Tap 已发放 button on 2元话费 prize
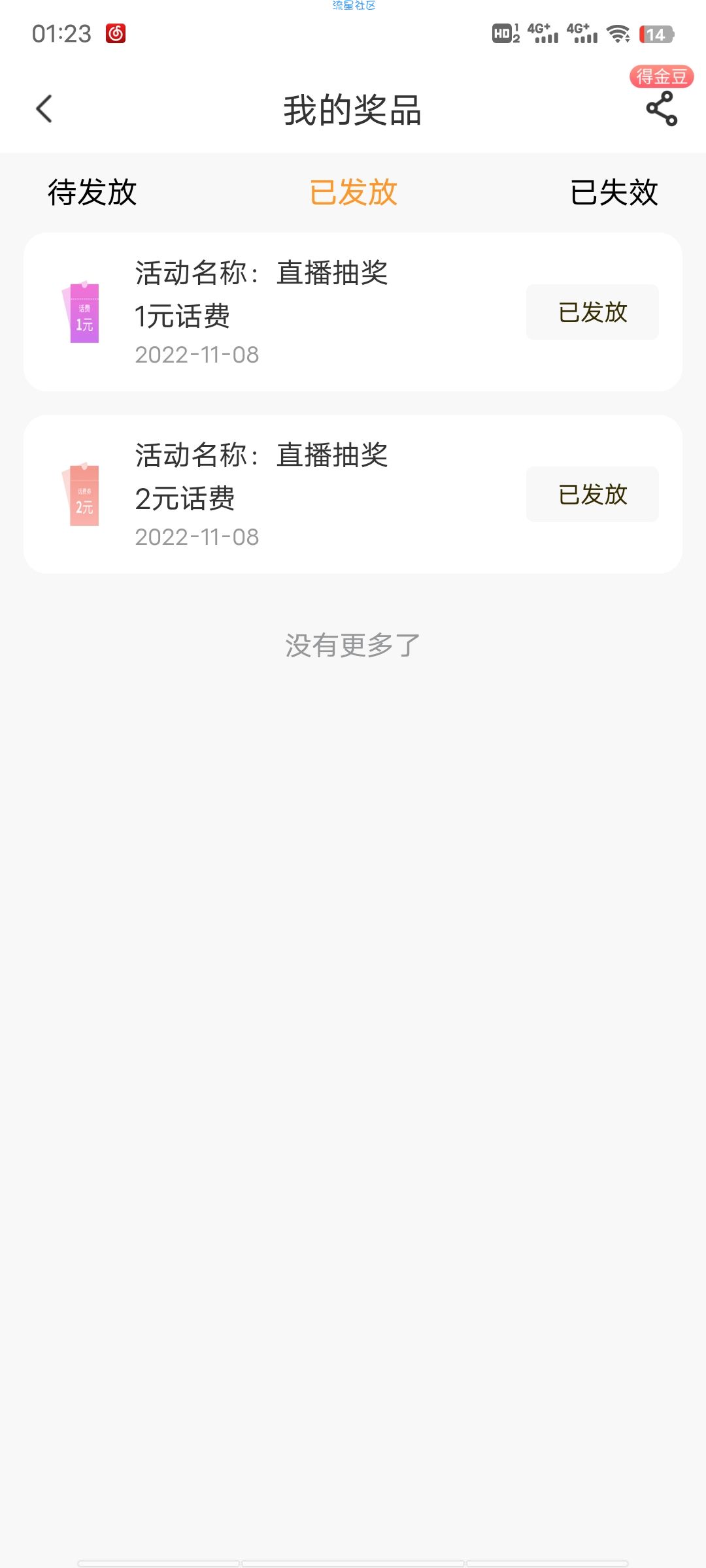 pyautogui.click(x=592, y=495)
